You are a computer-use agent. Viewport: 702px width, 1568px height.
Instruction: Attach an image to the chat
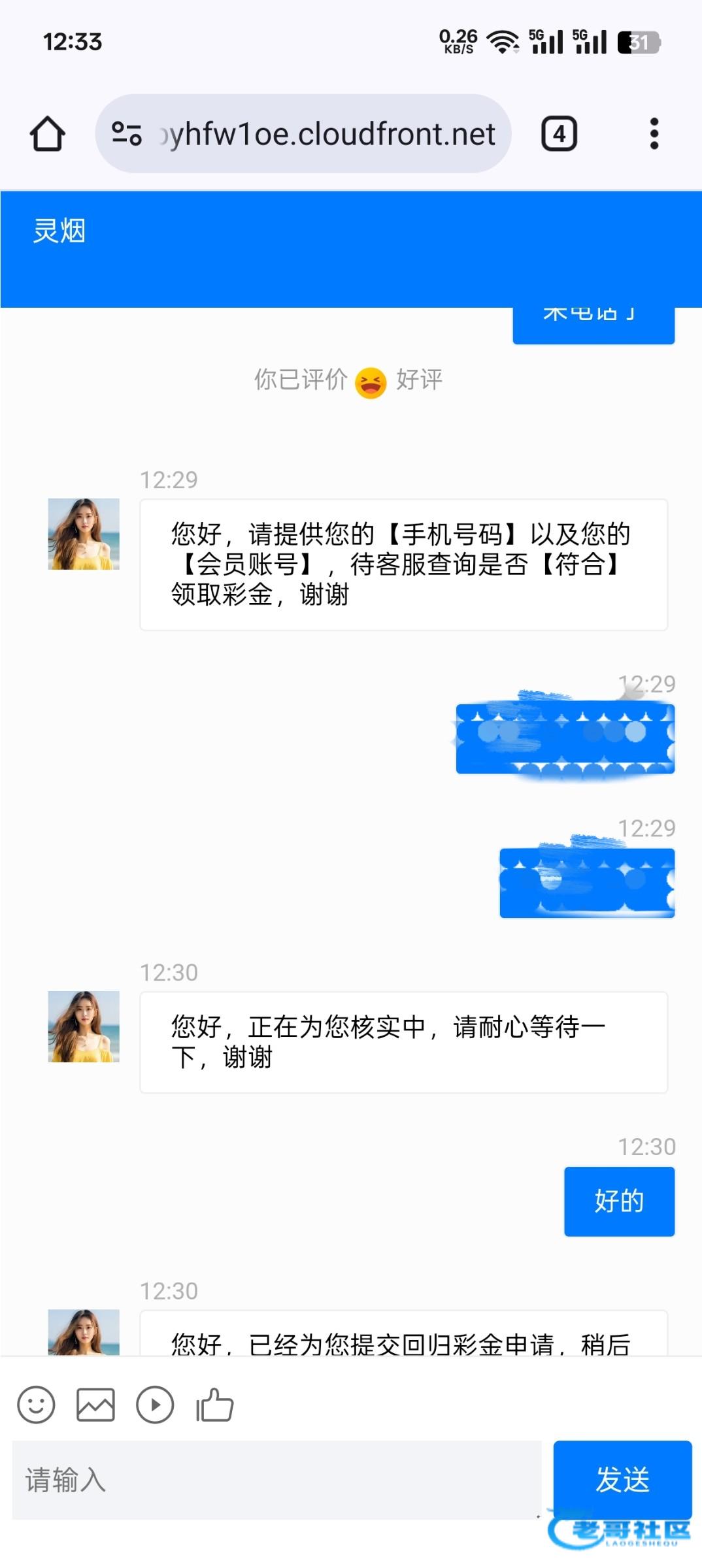pos(95,1405)
